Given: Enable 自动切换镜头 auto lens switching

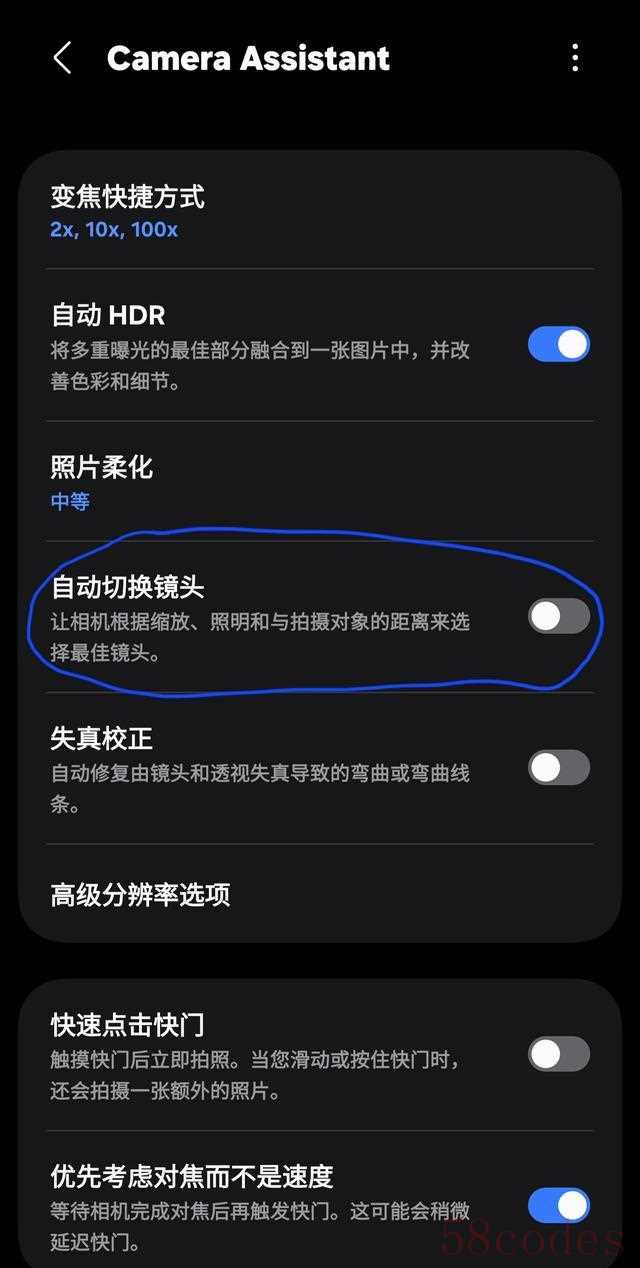Looking at the screenshot, I should click(558, 617).
